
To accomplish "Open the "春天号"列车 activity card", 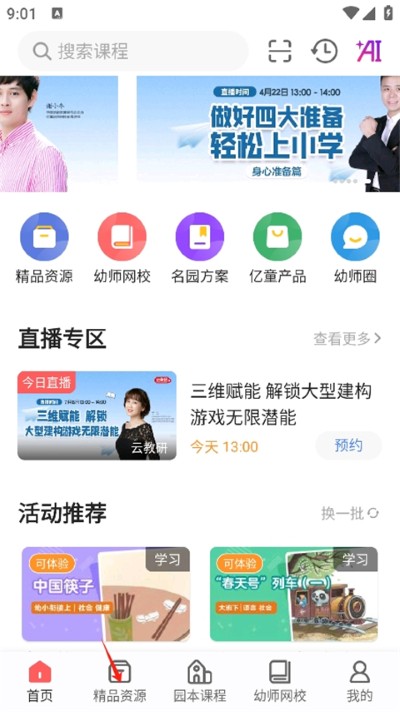I will 294,594.
